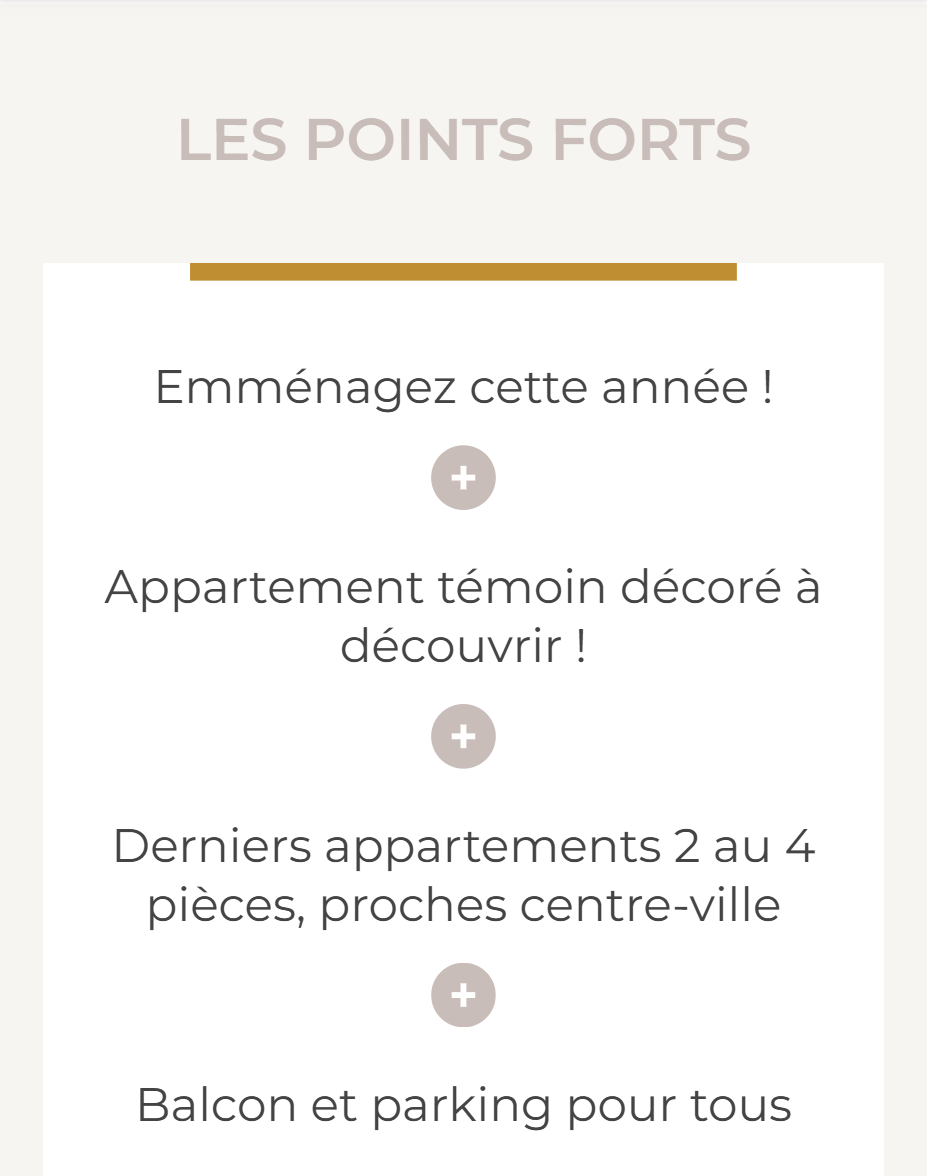Click the line "Derniers appartements 2 au 4 pièces"
Screen dimensions: 927x1176
point(463,846)
